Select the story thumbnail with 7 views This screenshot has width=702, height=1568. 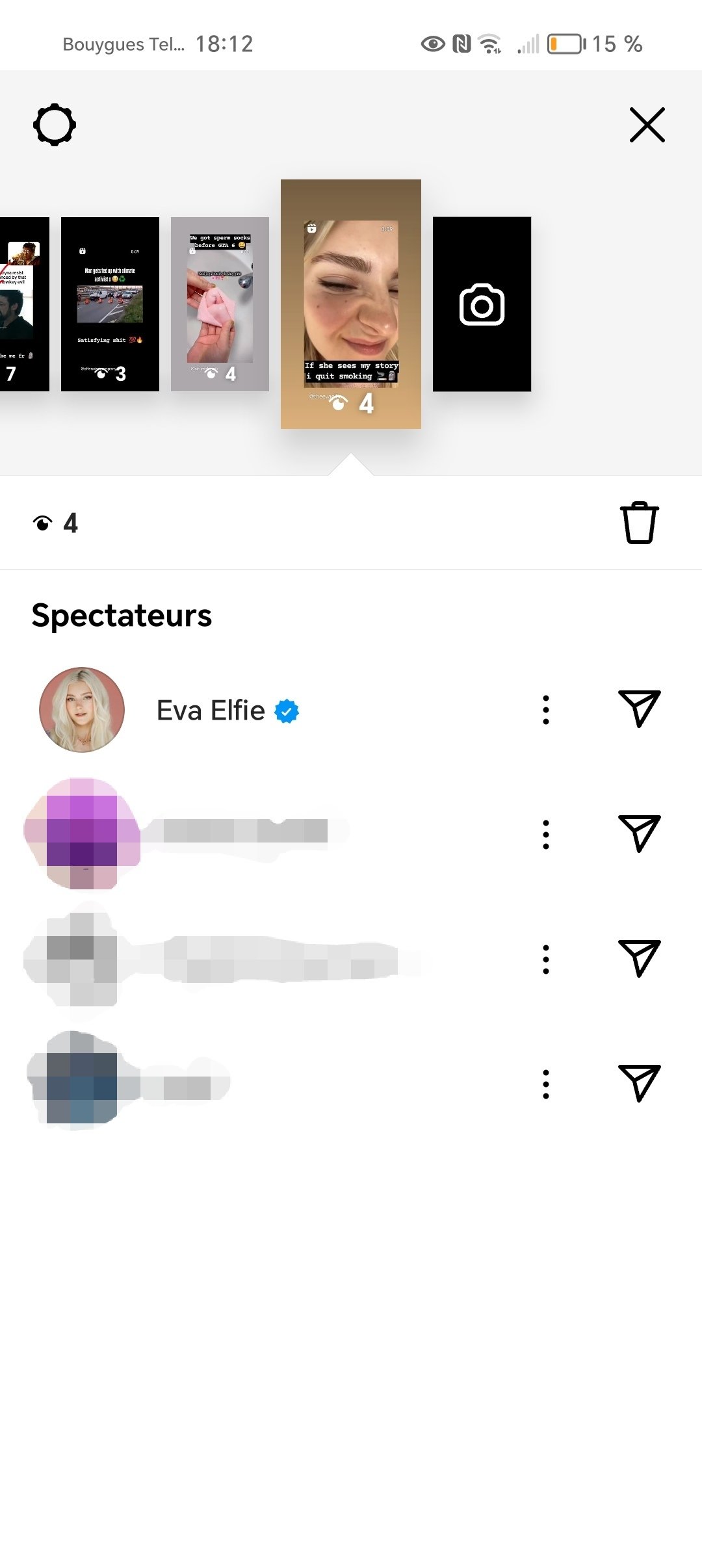[x=25, y=304]
